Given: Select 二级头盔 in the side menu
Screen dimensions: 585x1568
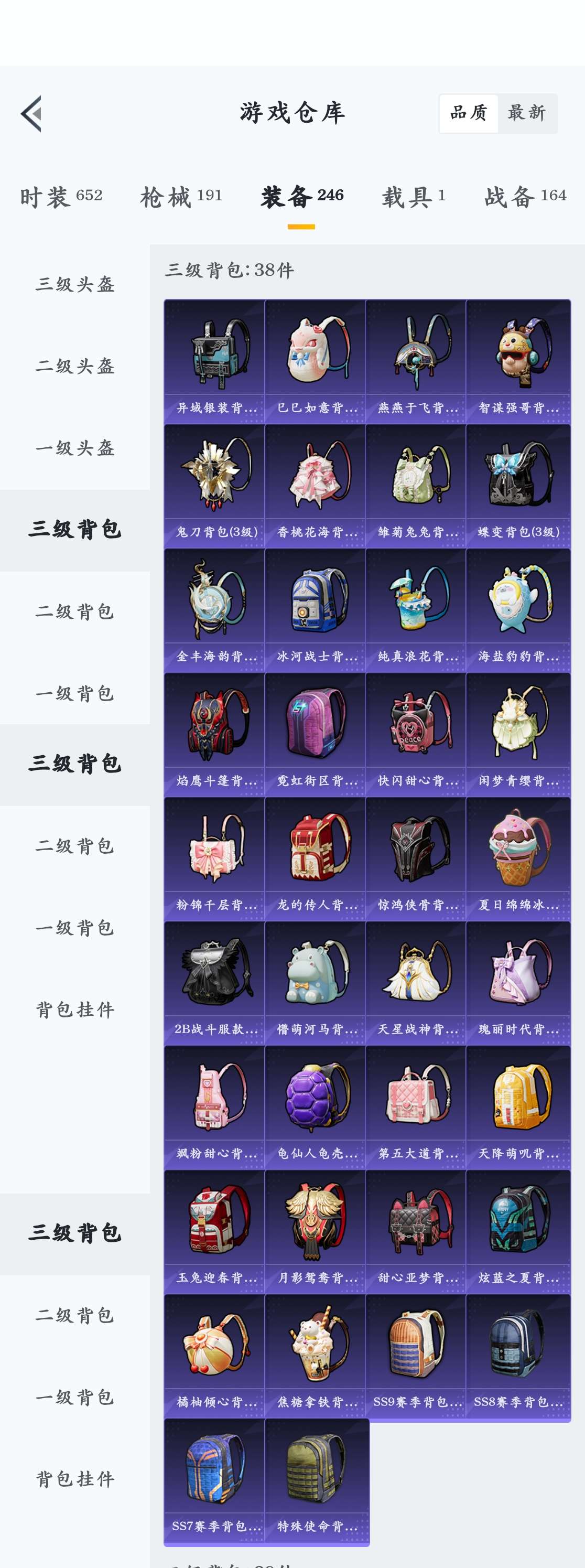Looking at the screenshot, I should point(75,366).
